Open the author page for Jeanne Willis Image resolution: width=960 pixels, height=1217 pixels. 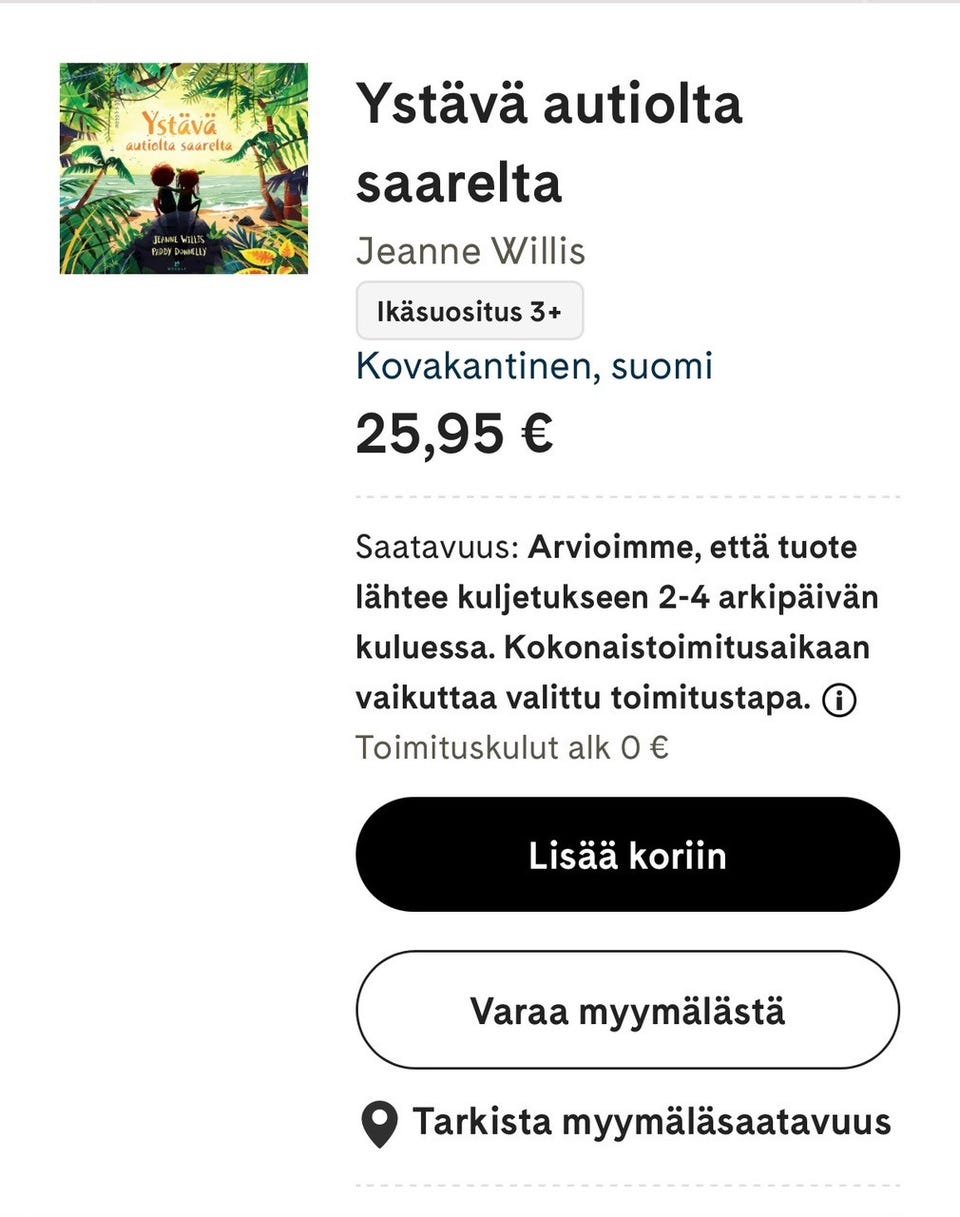[470, 251]
